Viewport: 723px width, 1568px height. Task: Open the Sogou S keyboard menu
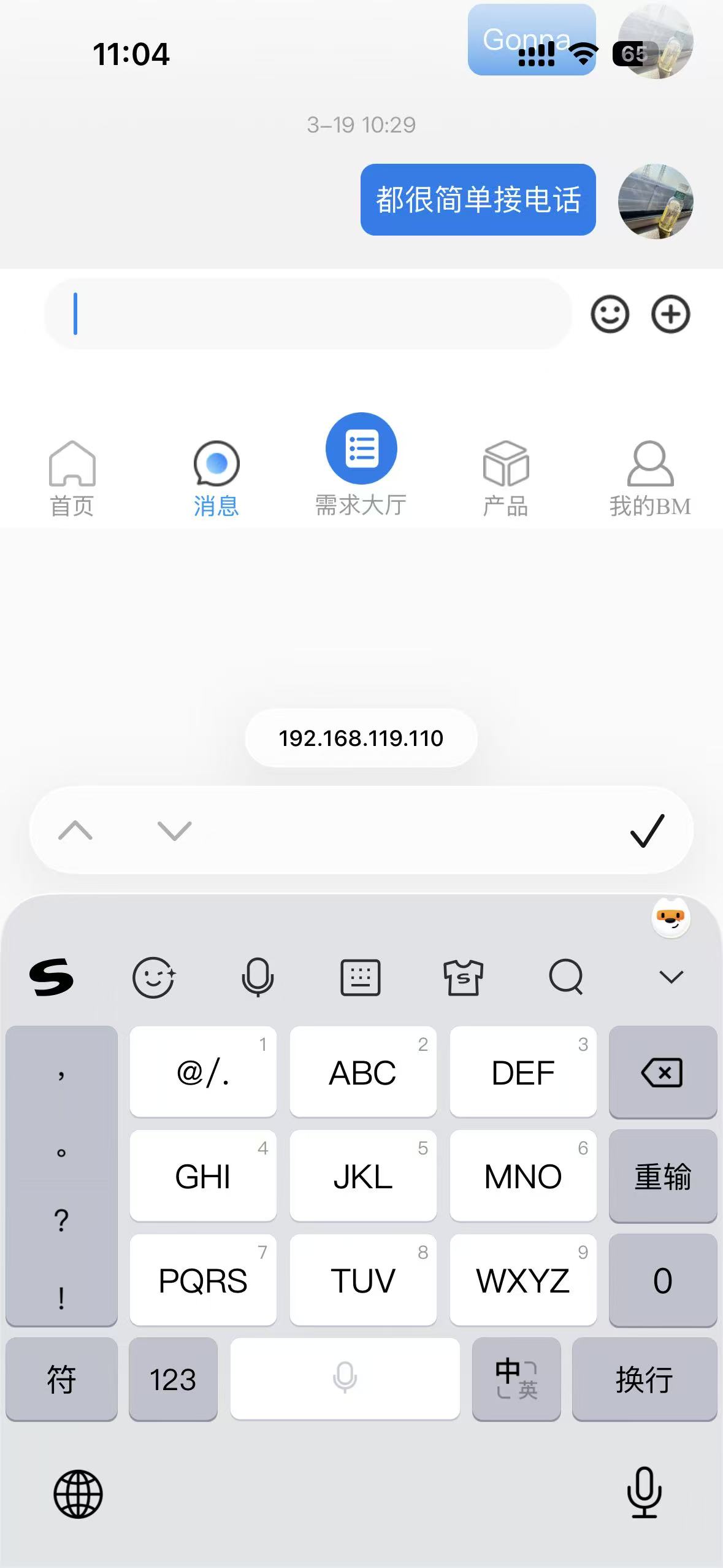(52, 977)
